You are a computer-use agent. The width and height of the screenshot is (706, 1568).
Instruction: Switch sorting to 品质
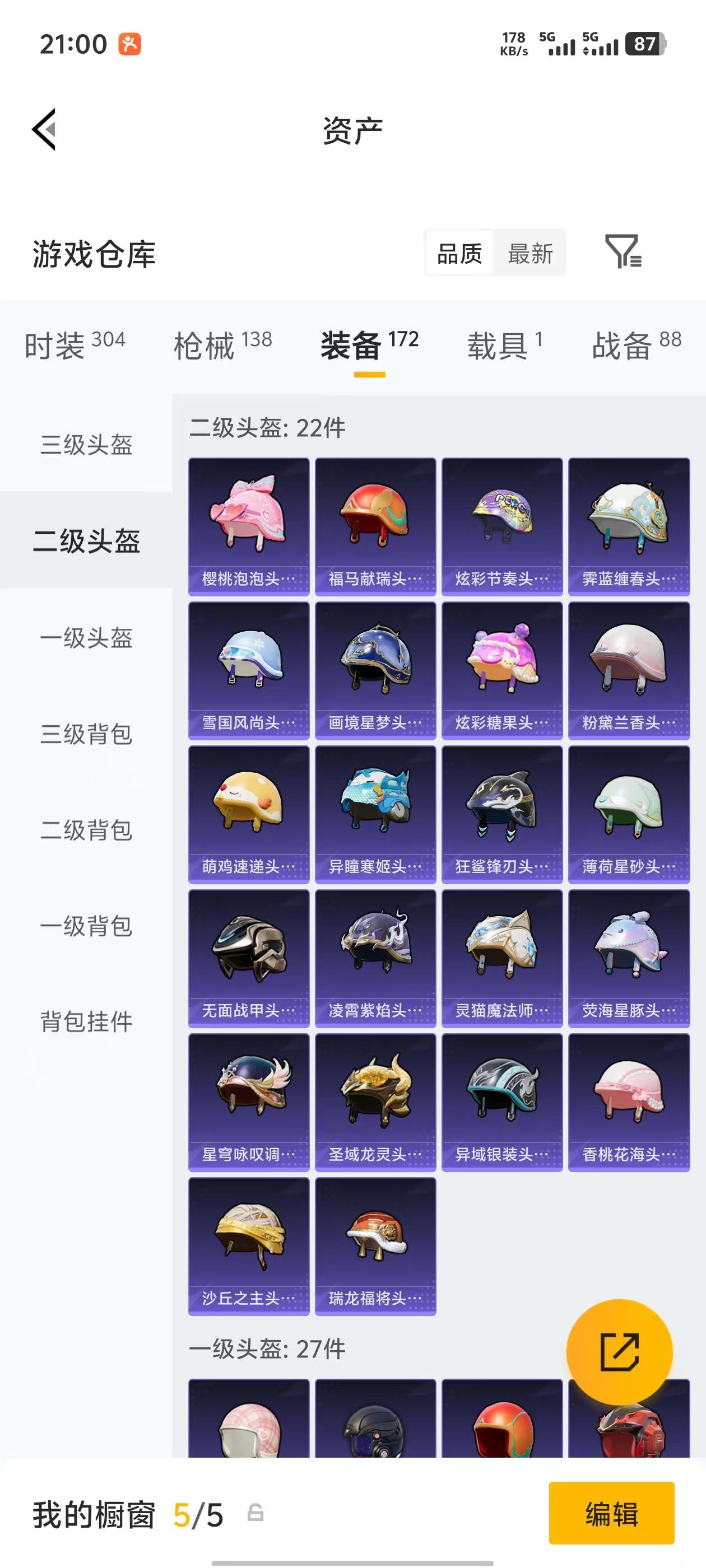459,253
